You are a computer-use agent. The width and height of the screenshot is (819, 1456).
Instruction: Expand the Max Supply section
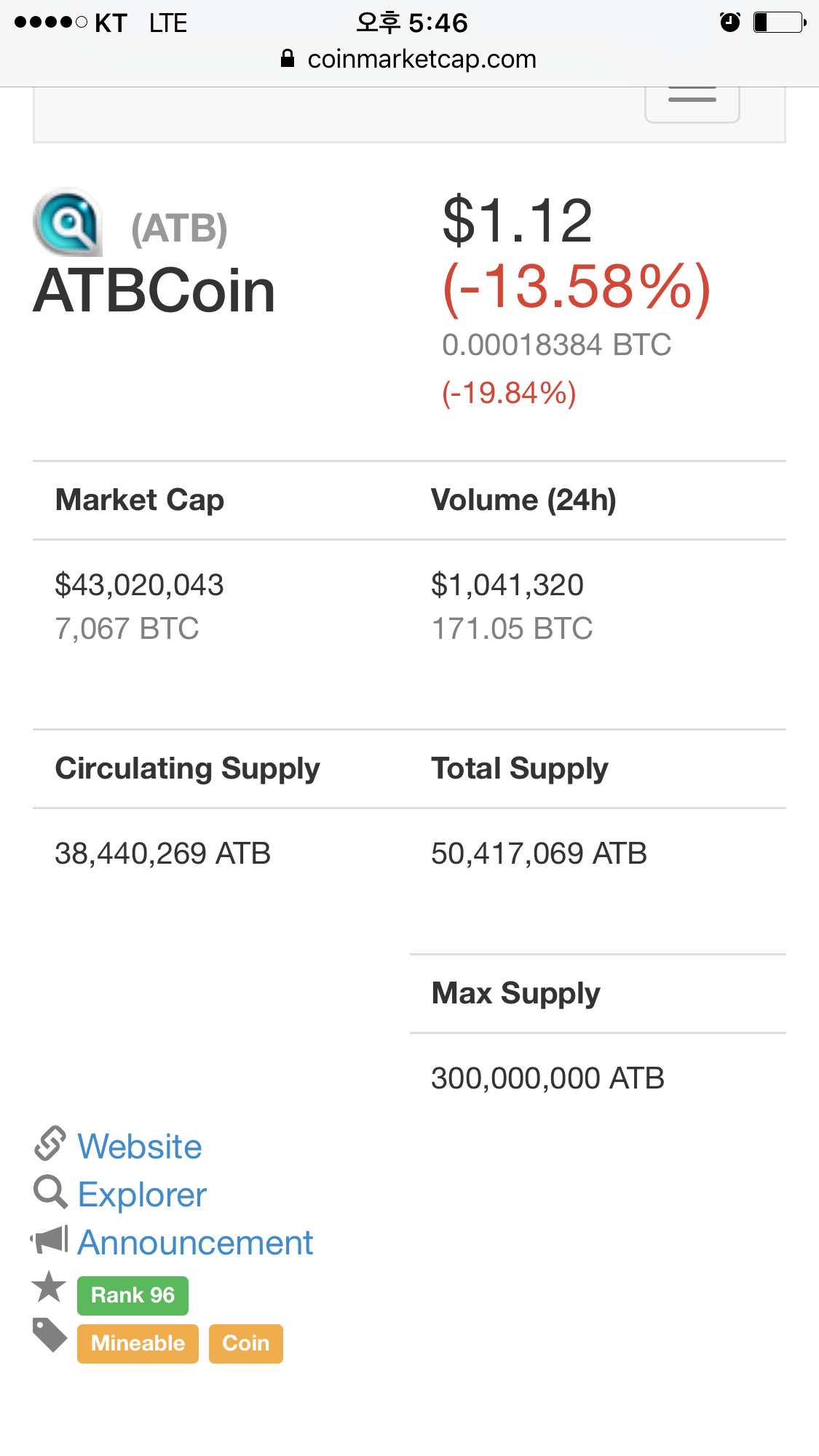(x=515, y=993)
